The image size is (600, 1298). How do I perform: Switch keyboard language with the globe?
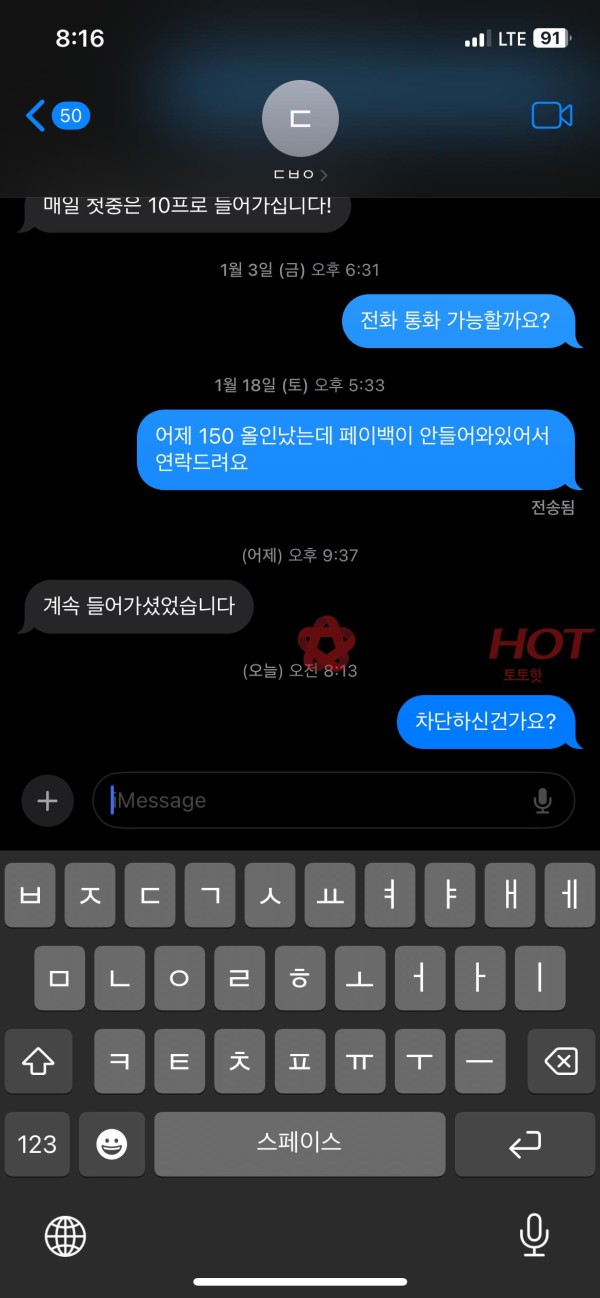tap(66, 1236)
